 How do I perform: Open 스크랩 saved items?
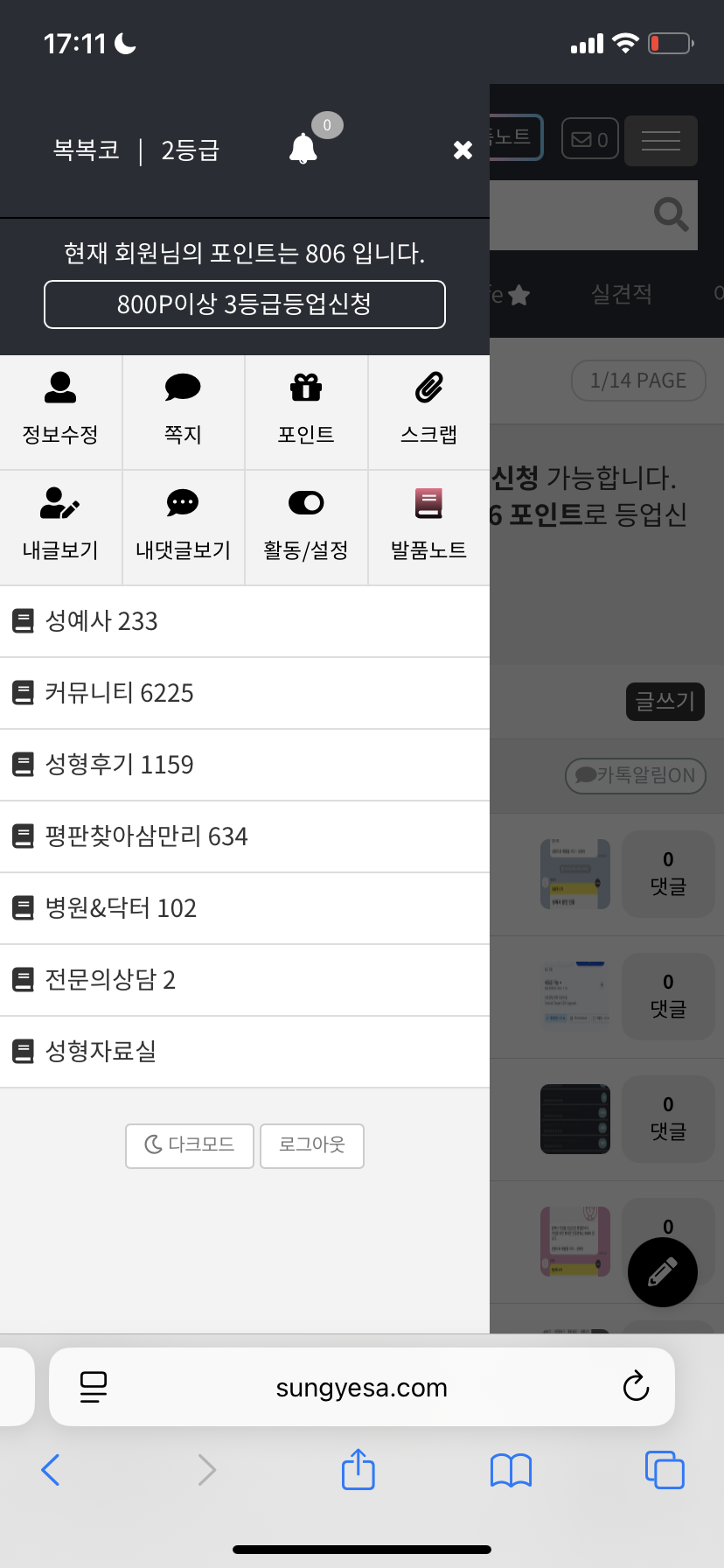428,409
